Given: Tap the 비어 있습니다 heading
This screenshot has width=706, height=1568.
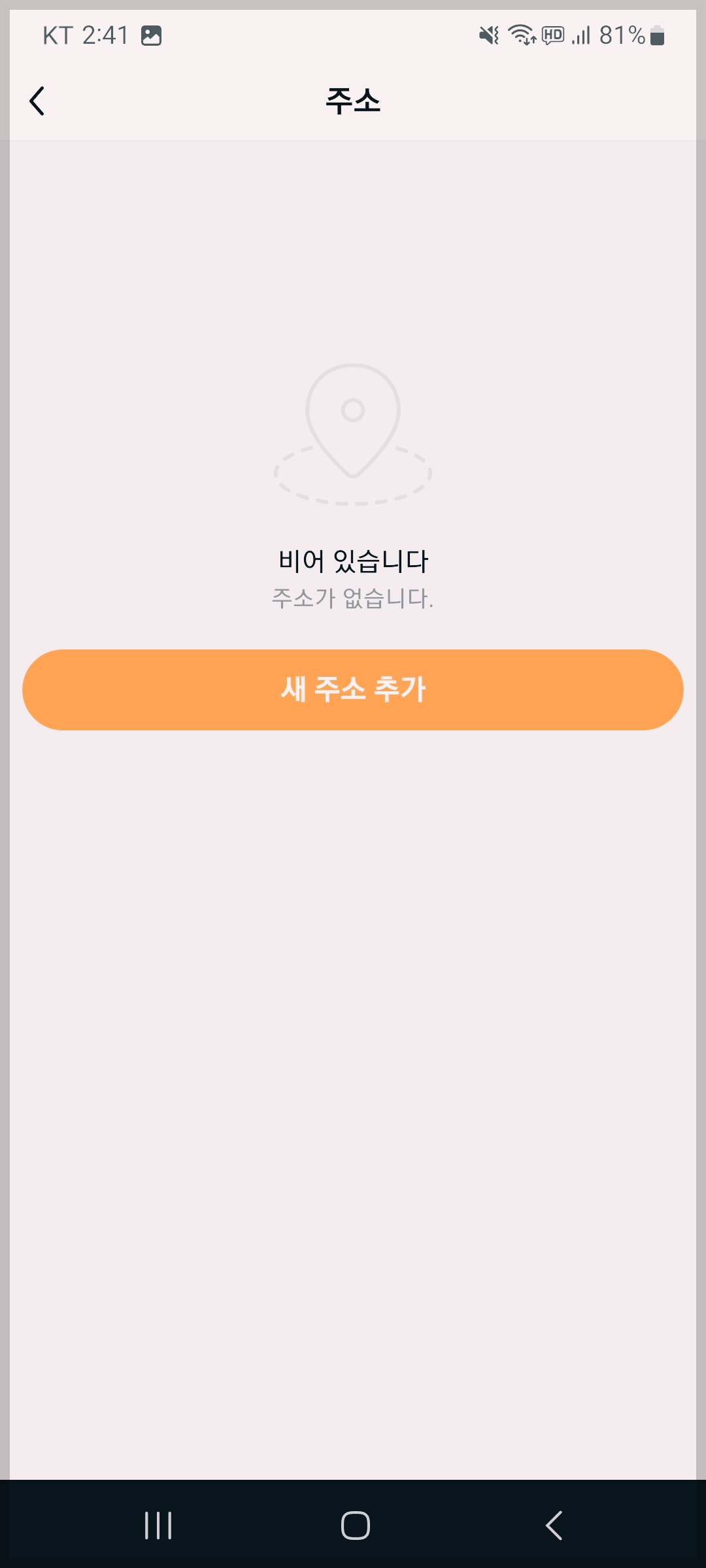Looking at the screenshot, I should pos(353,561).
